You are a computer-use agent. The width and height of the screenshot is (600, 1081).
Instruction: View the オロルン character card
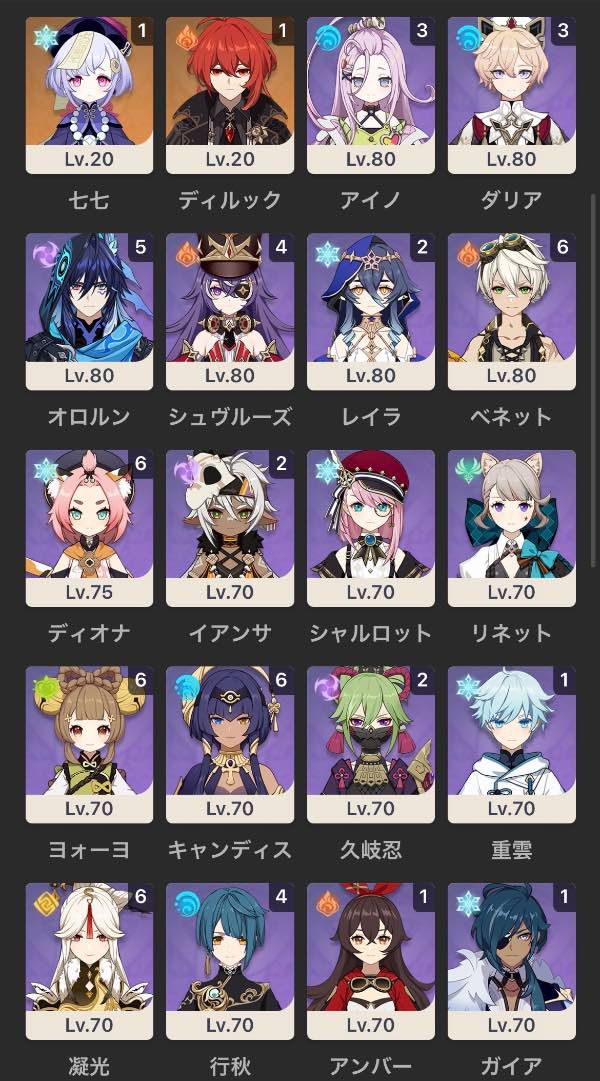click(x=89, y=311)
